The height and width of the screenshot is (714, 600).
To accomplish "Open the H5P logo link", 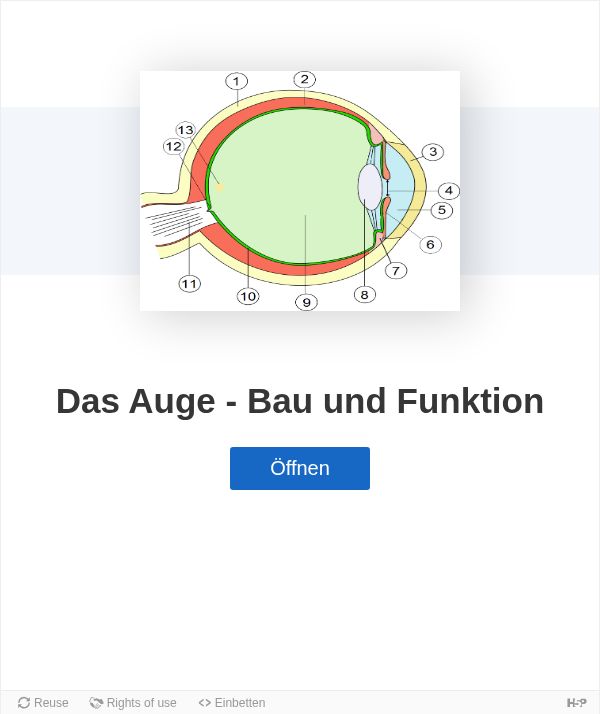I will pyautogui.click(x=577, y=703).
